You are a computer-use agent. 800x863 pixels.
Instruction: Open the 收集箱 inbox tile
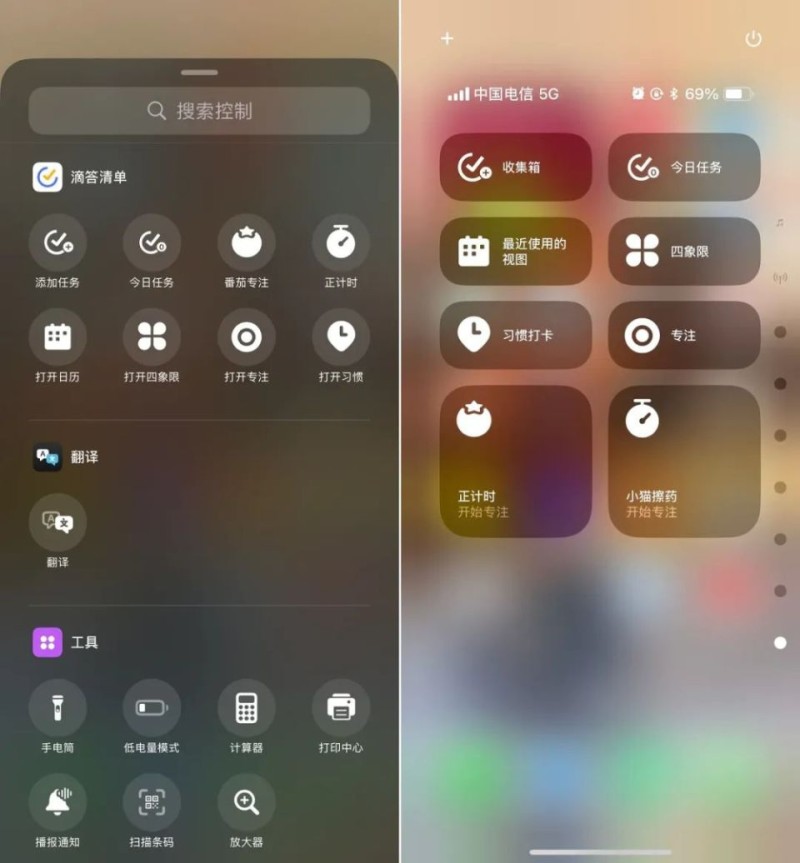pyautogui.click(x=516, y=167)
